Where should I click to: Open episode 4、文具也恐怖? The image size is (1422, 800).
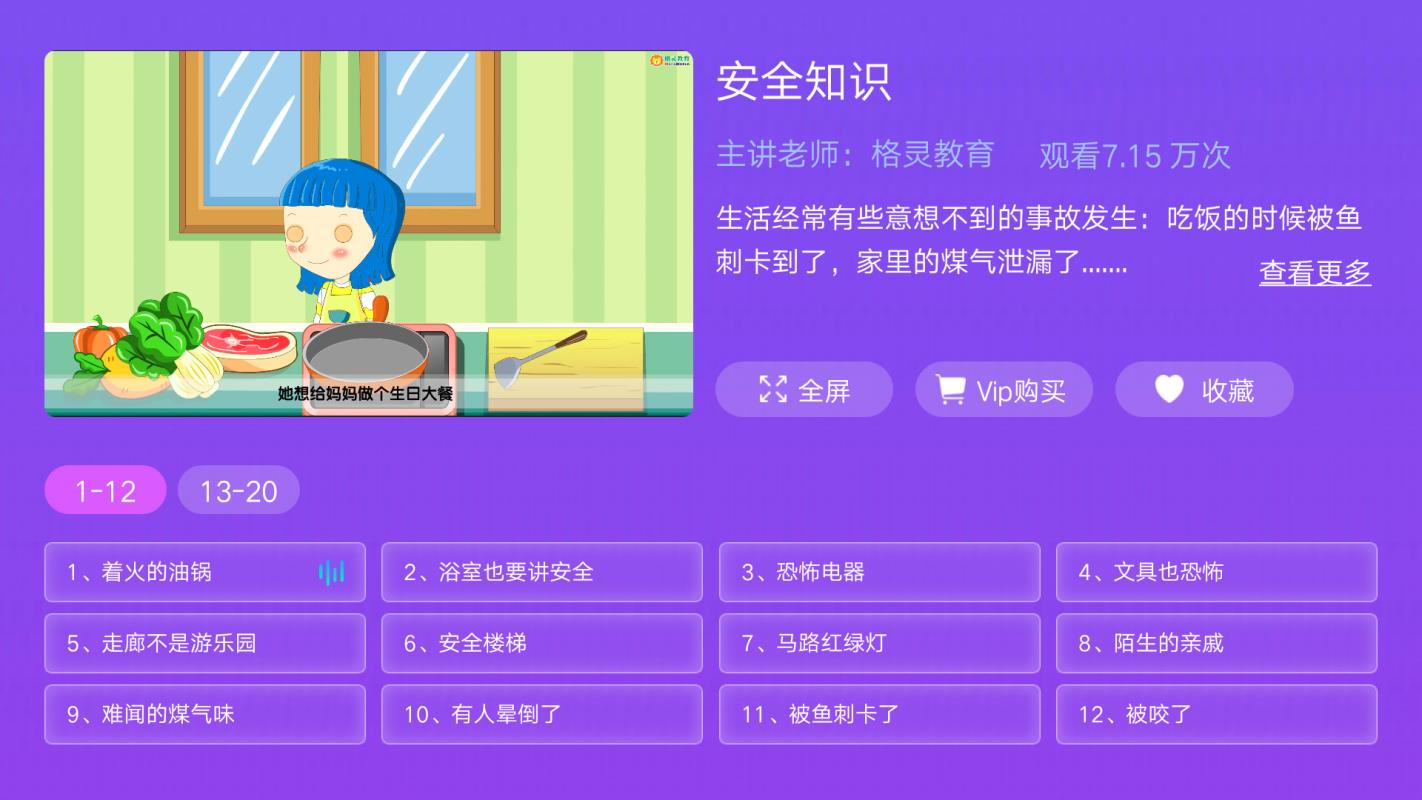coord(1216,572)
